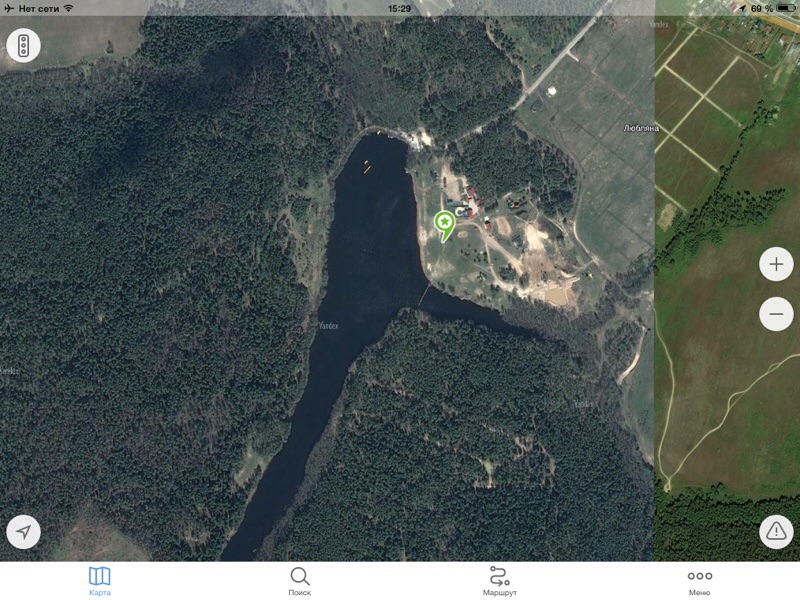Report a road event warning
The width and height of the screenshot is (800, 600).
[776, 531]
